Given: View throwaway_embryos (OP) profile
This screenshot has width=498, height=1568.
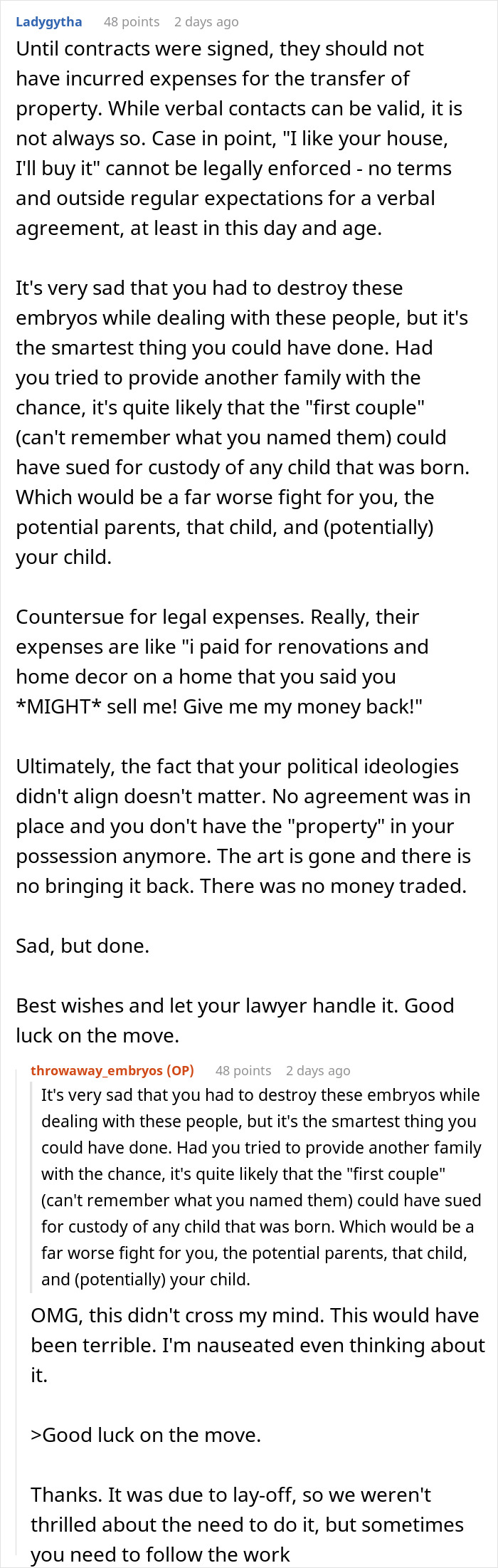Looking at the screenshot, I should tap(112, 1070).
